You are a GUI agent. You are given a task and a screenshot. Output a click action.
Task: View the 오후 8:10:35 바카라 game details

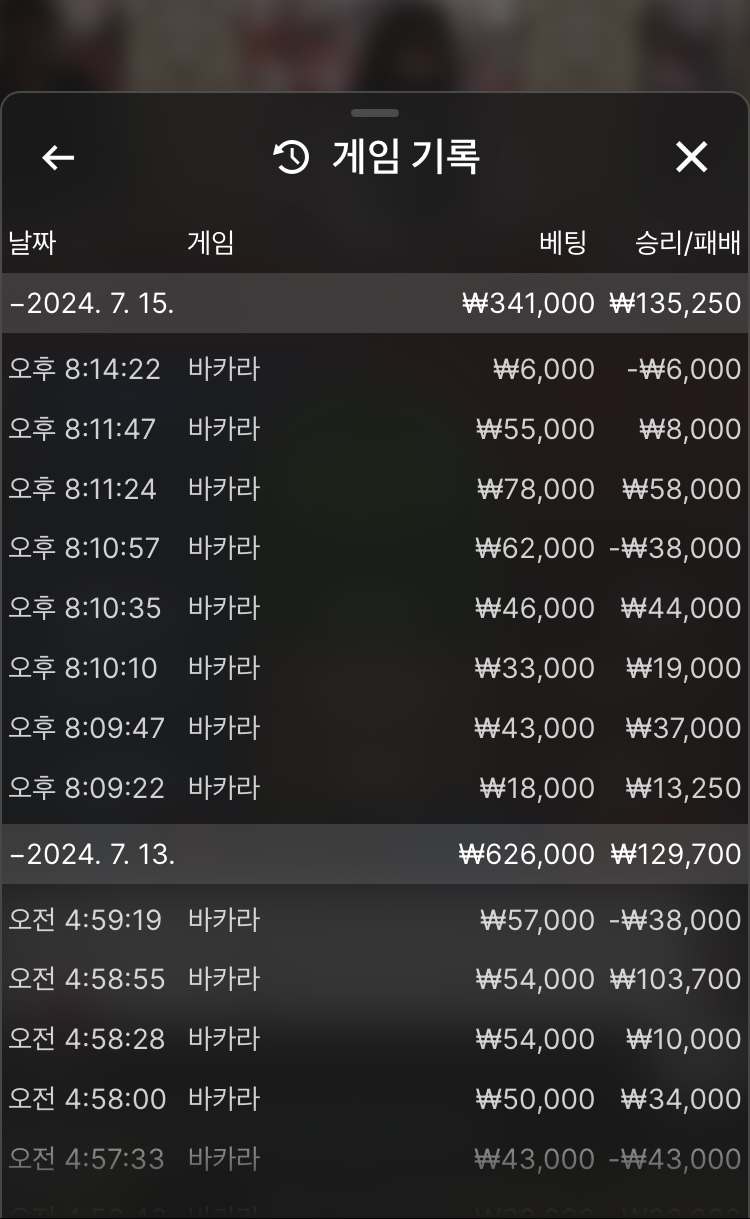(x=375, y=608)
